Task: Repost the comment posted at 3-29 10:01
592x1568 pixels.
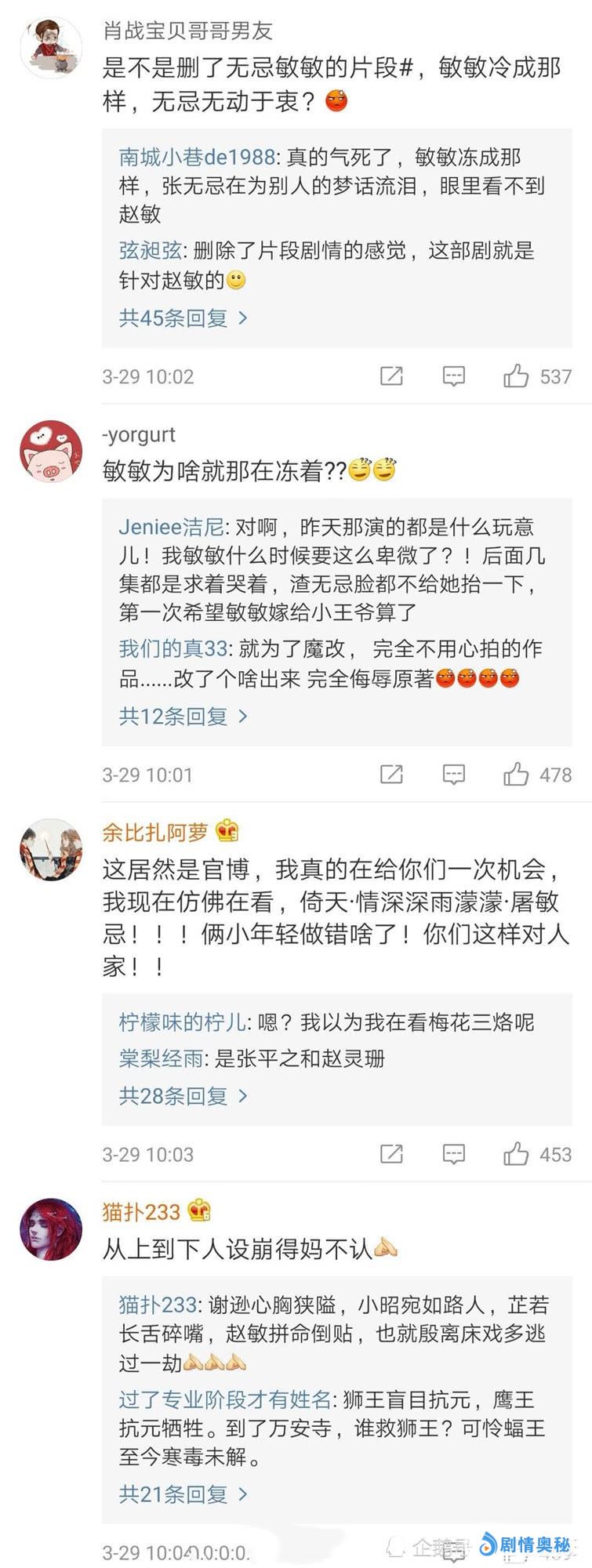Action: pos(391,775)
